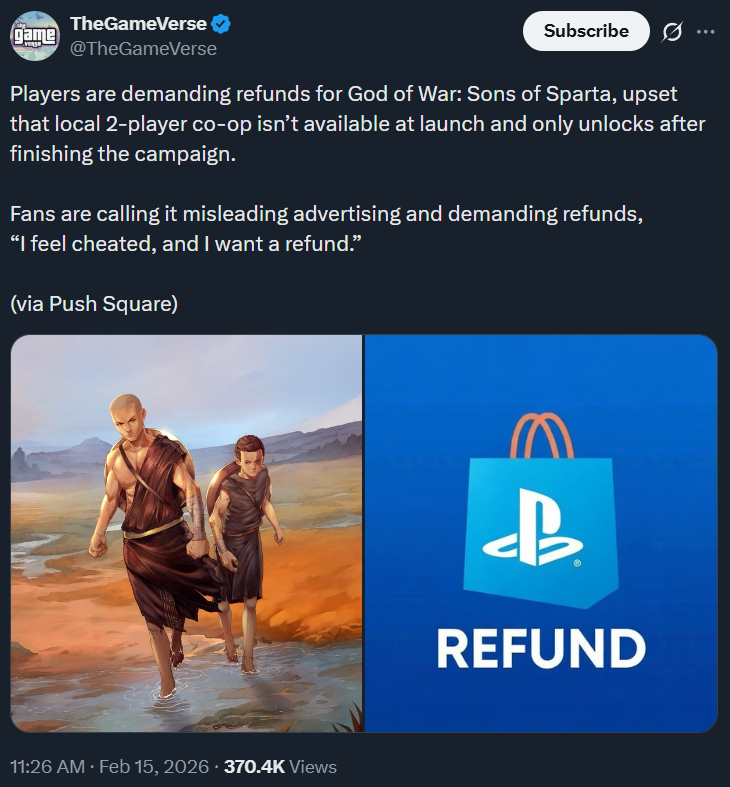Subscribe to TheGameVerse

[586, 31]
